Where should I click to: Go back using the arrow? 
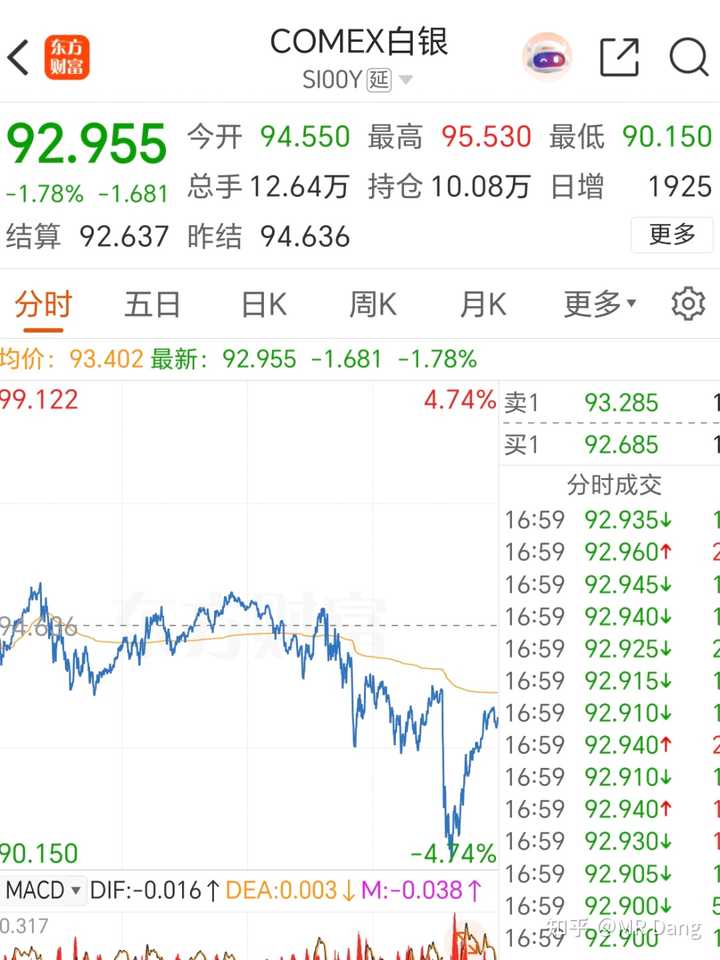tap(20, 58)
